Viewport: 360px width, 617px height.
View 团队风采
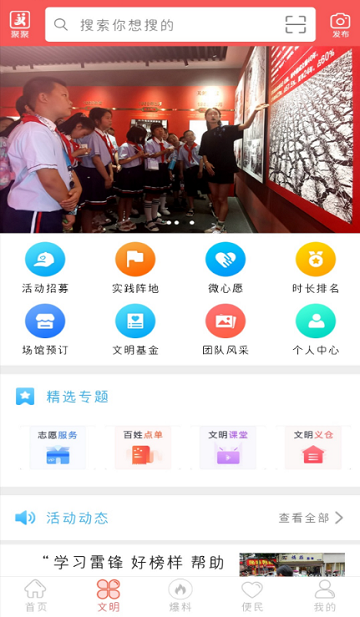pos(225,330)
